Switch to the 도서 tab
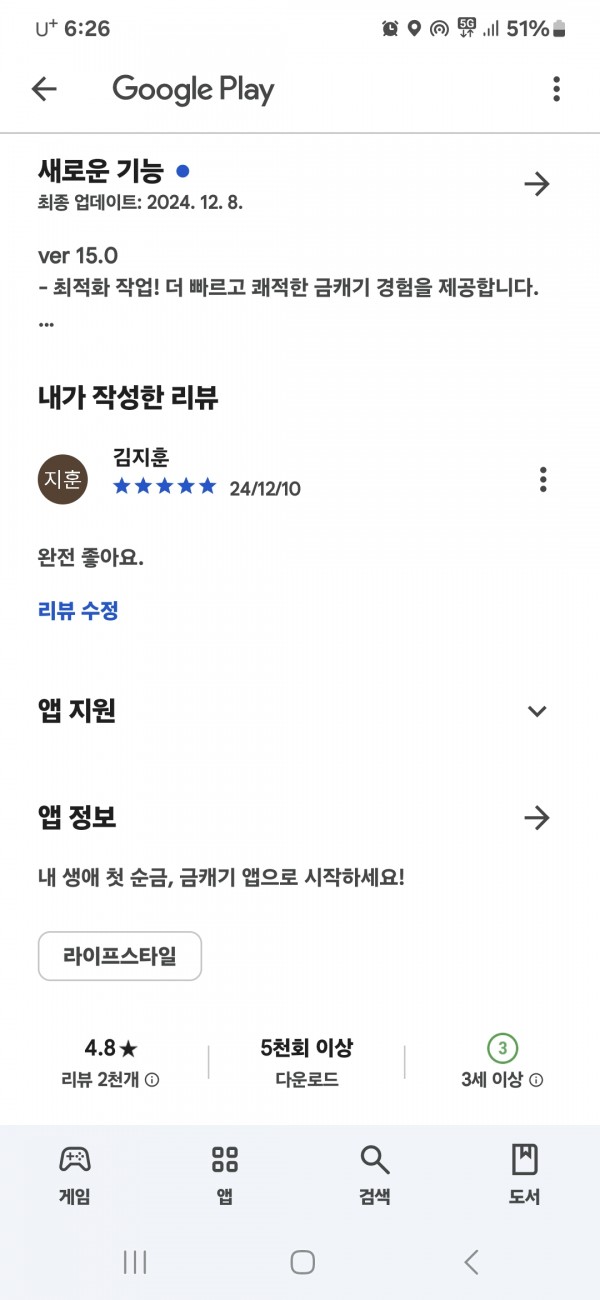This screenshot has height=1300, width=600. (524, 1174)
